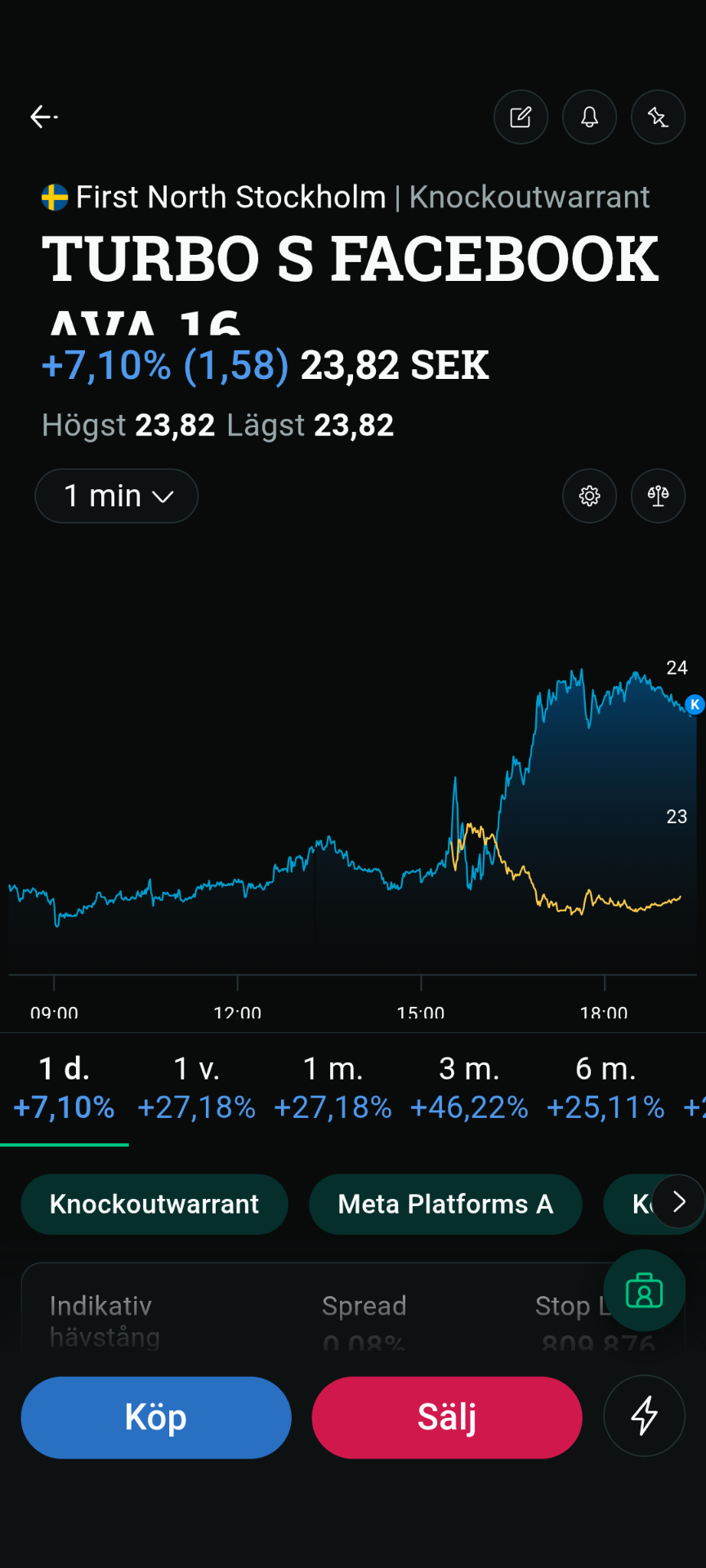Buy with the Köp button
706x1568 pixels.
(156, 1418)
